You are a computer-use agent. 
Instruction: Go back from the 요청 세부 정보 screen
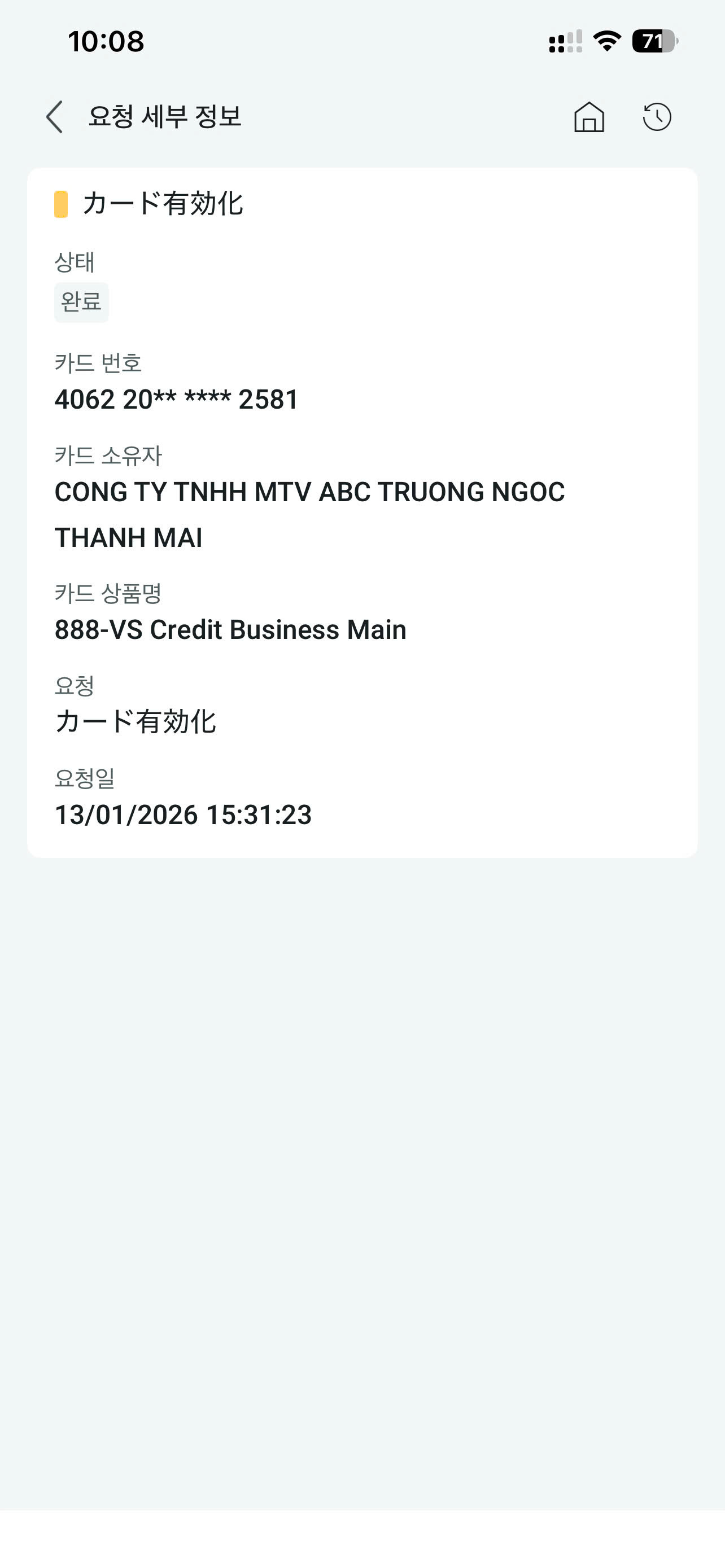click(55, 117)
